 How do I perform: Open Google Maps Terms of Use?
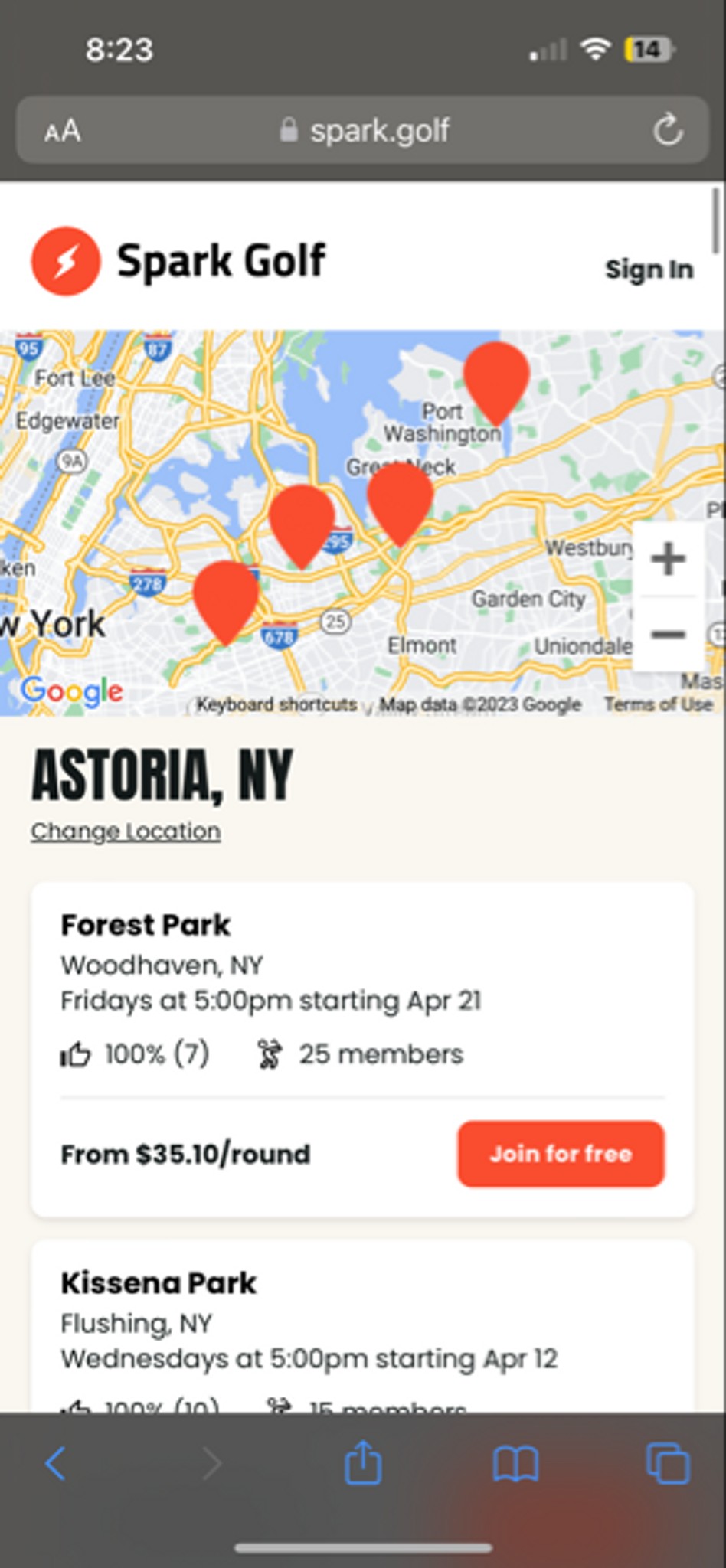click(x=658, y=704)
